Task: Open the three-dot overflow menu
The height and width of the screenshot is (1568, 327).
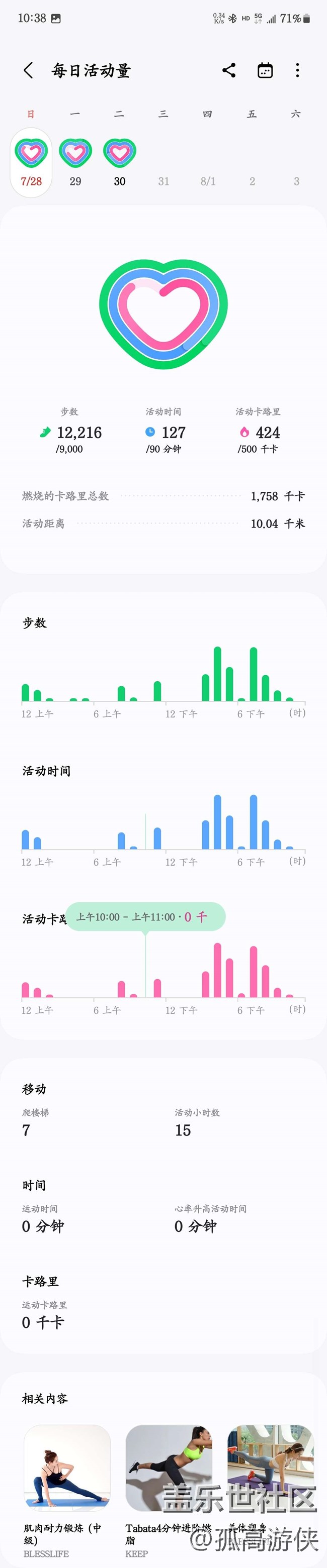Action: pyautogui.click(x=298, y=70)
